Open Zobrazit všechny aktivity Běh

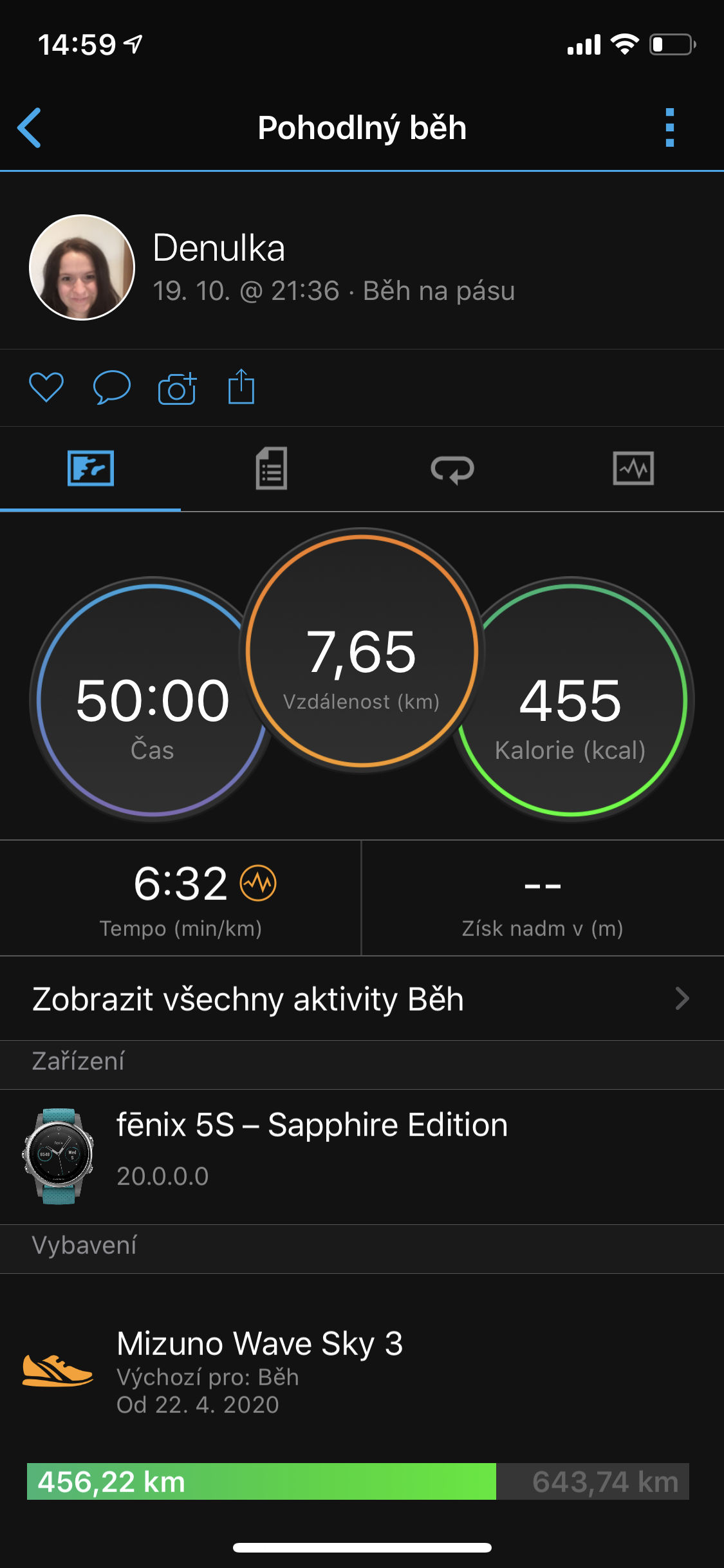(362, 999)
